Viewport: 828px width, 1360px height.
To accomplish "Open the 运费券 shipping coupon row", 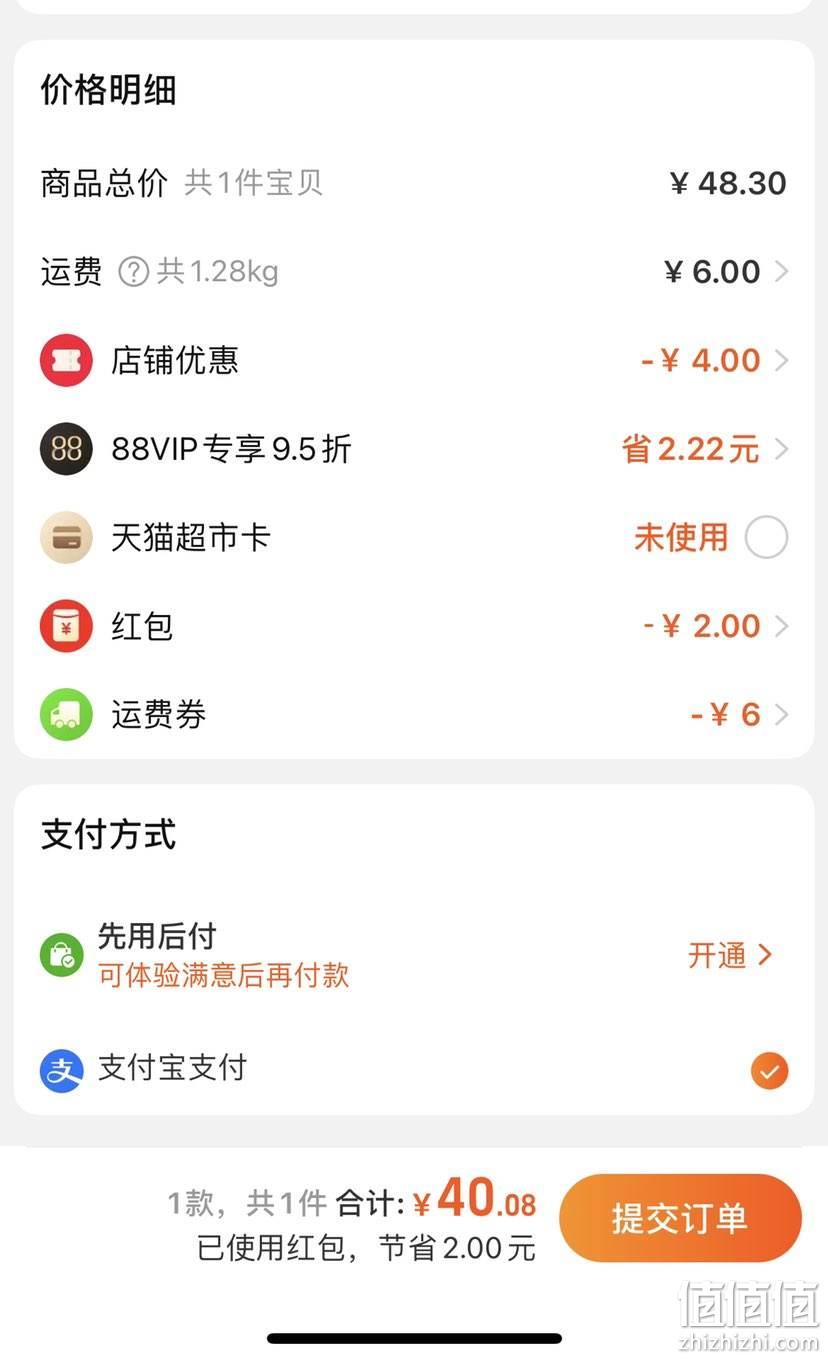I will point(414,714).
